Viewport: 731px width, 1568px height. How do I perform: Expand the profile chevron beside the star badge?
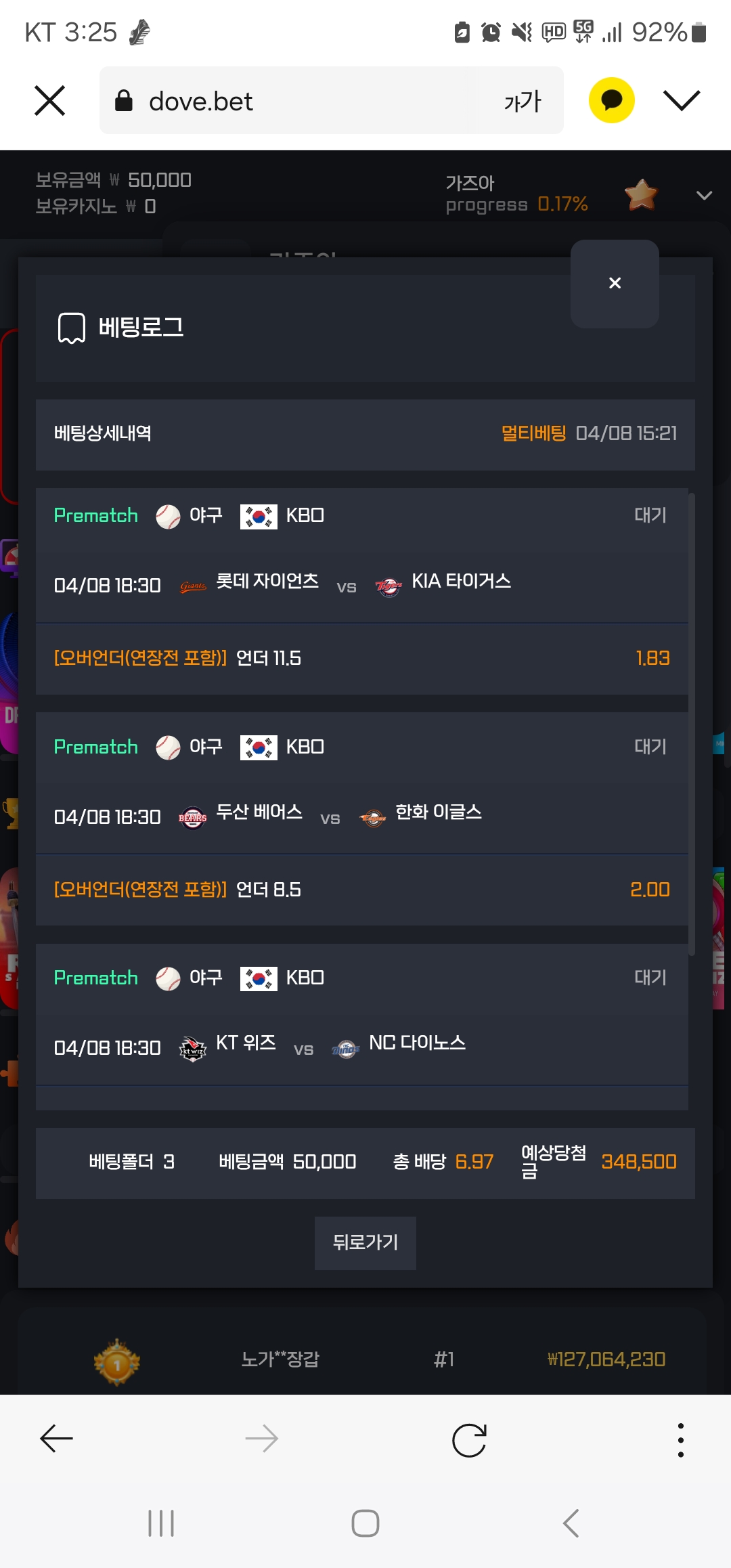(x=704, y=196)
